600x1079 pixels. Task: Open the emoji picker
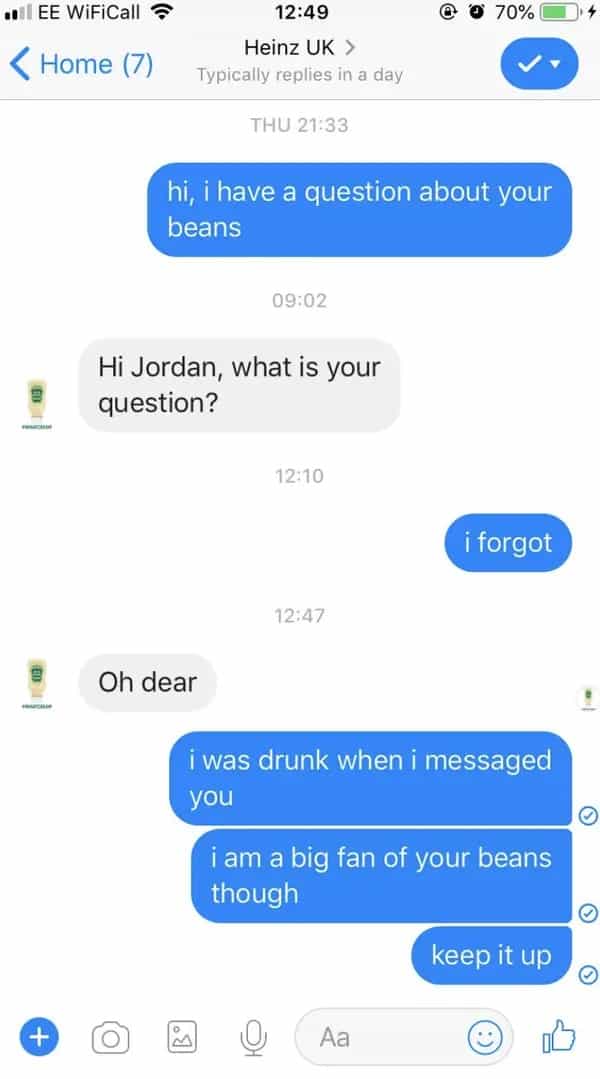487,1037
